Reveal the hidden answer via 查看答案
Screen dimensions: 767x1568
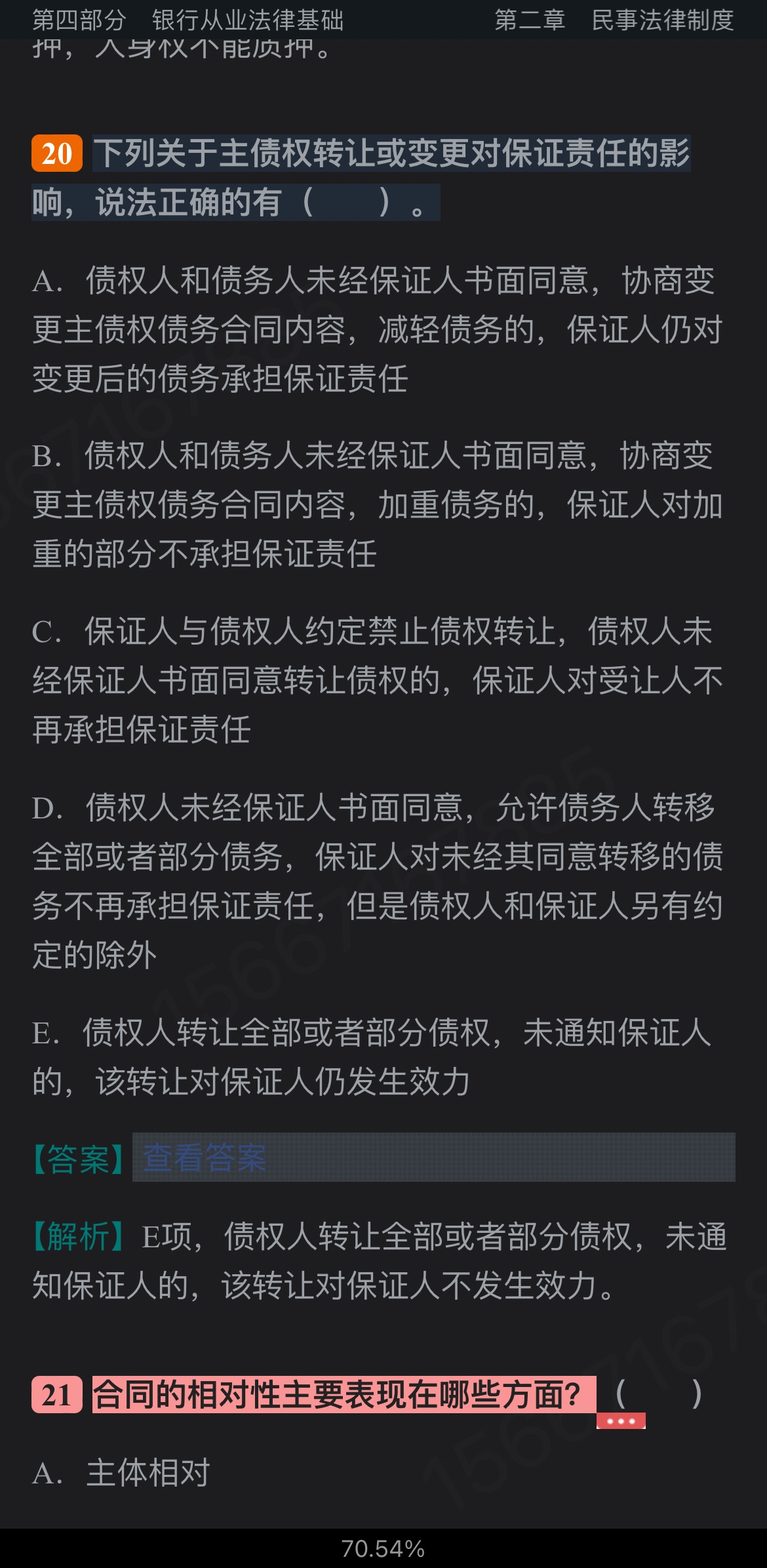pos(205,1157)
